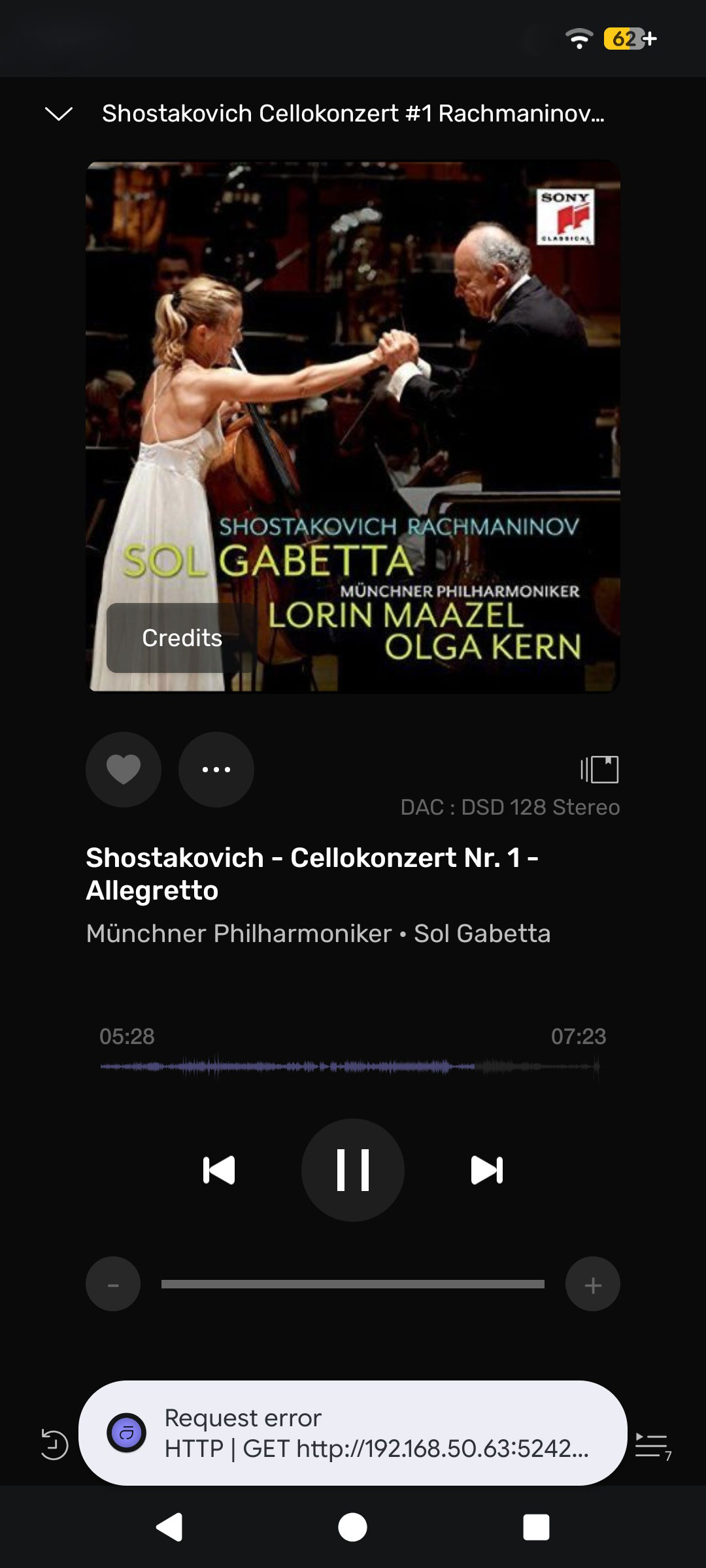Adjust the volume bar level
The width and height of the screenshot is (706, 1568).
tap(353, 1284)
